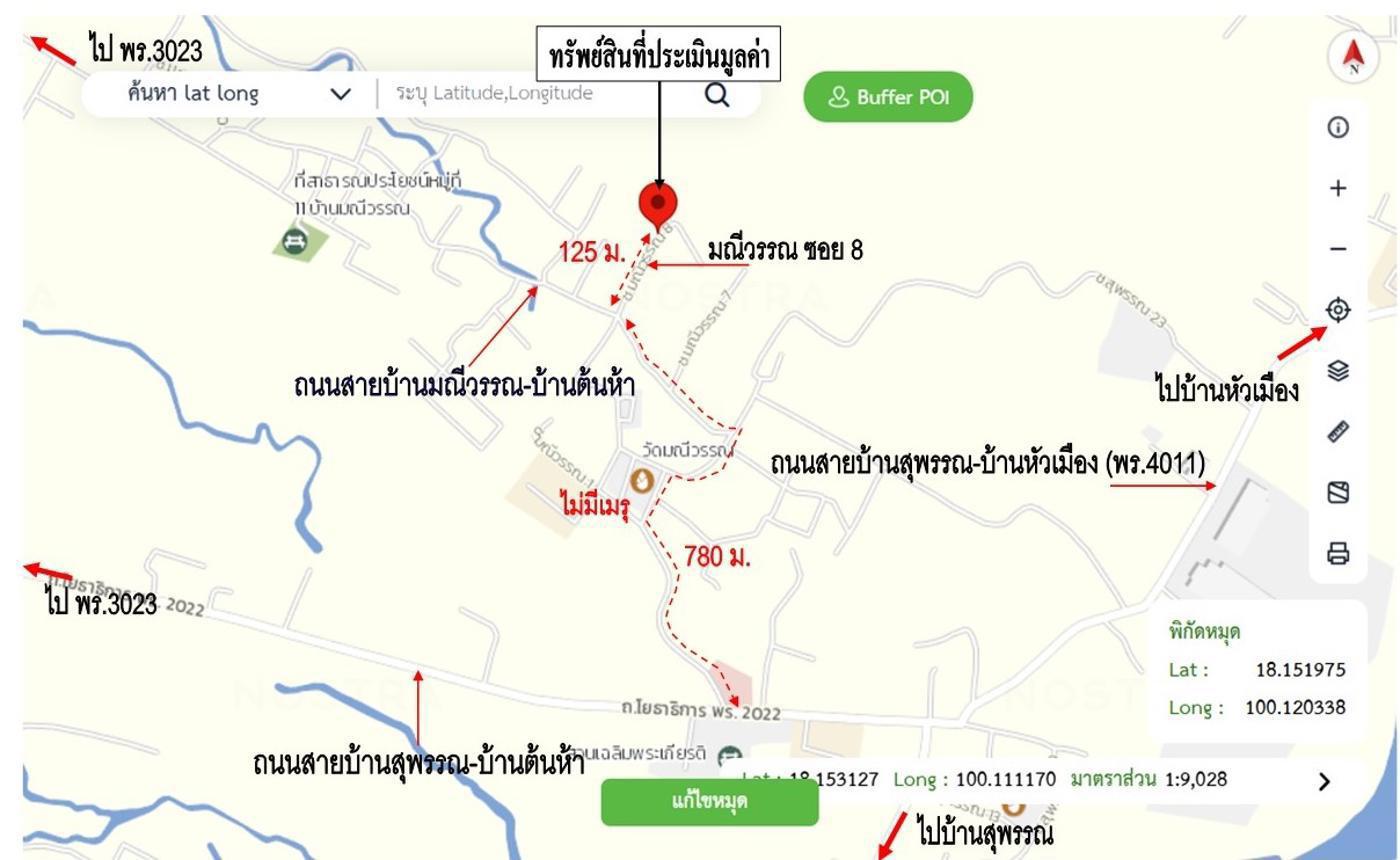Tap the magnifier search icon
This screenshot has width=1400, height=860.
coord(717,95)
